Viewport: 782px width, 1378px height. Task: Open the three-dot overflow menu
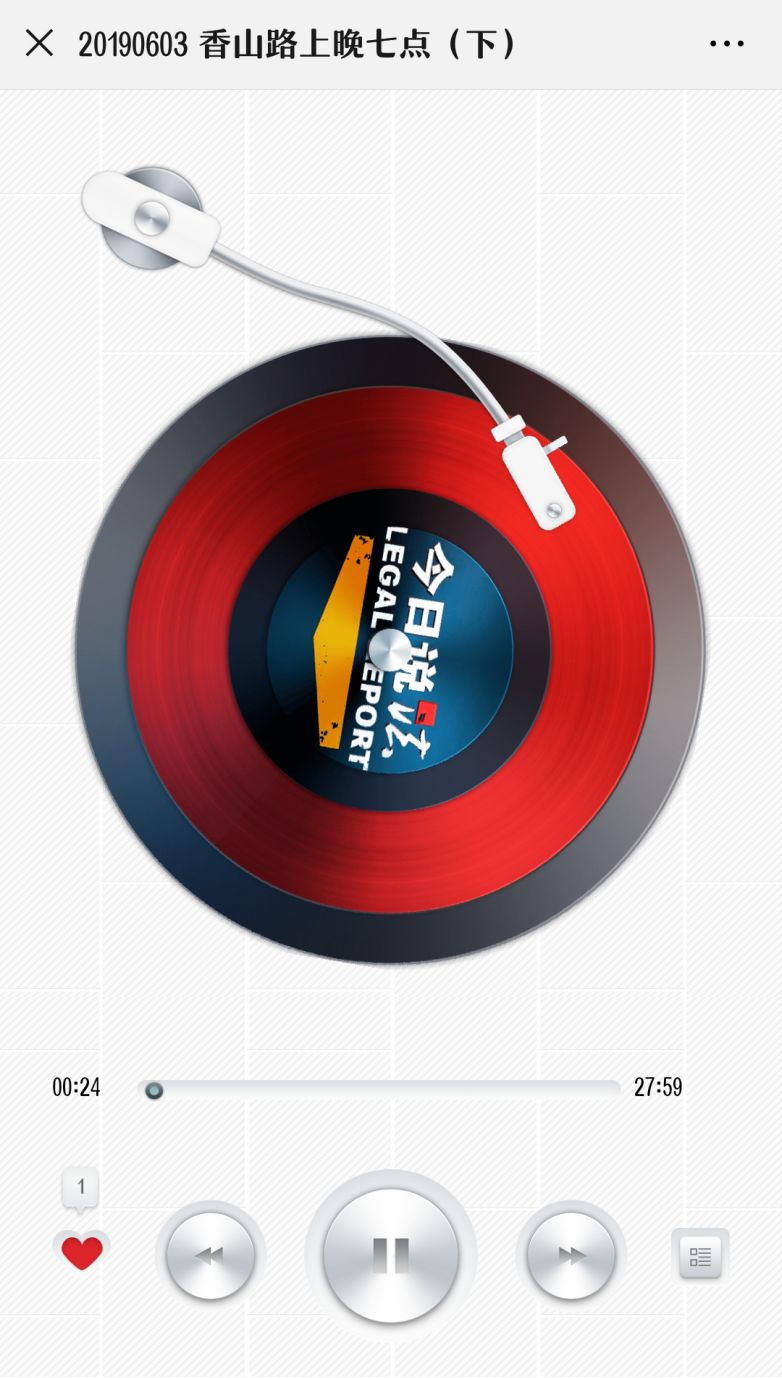727,44
